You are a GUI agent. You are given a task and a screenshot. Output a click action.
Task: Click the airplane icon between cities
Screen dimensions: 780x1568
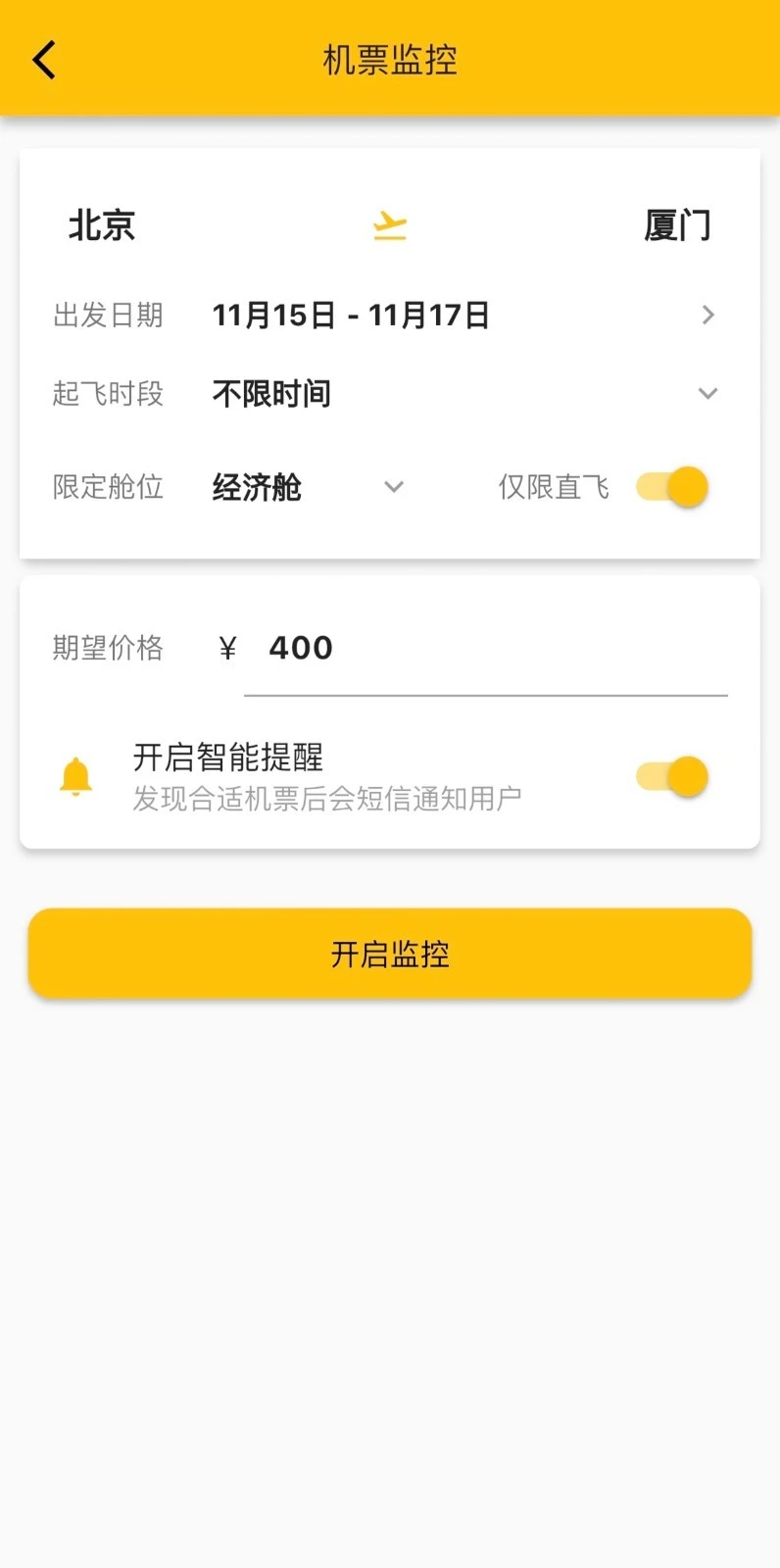coord(389,223)
